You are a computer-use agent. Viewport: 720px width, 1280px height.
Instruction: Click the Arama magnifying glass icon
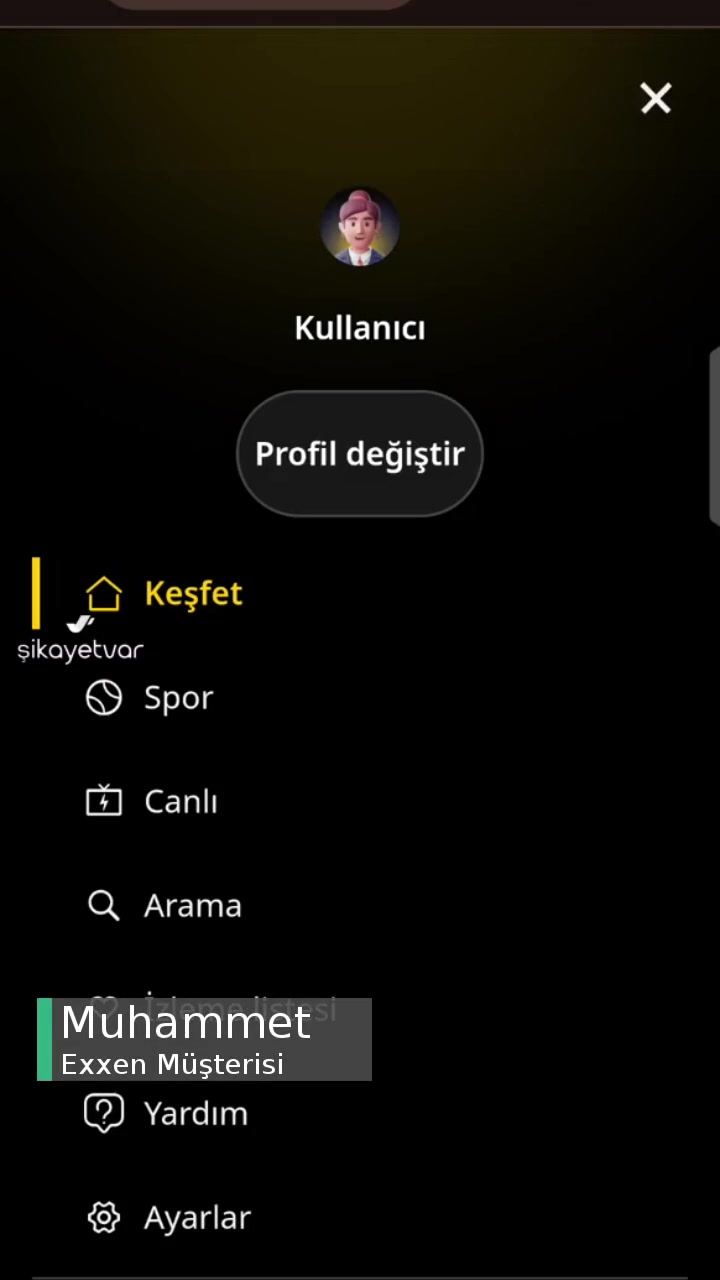[104, 905]
